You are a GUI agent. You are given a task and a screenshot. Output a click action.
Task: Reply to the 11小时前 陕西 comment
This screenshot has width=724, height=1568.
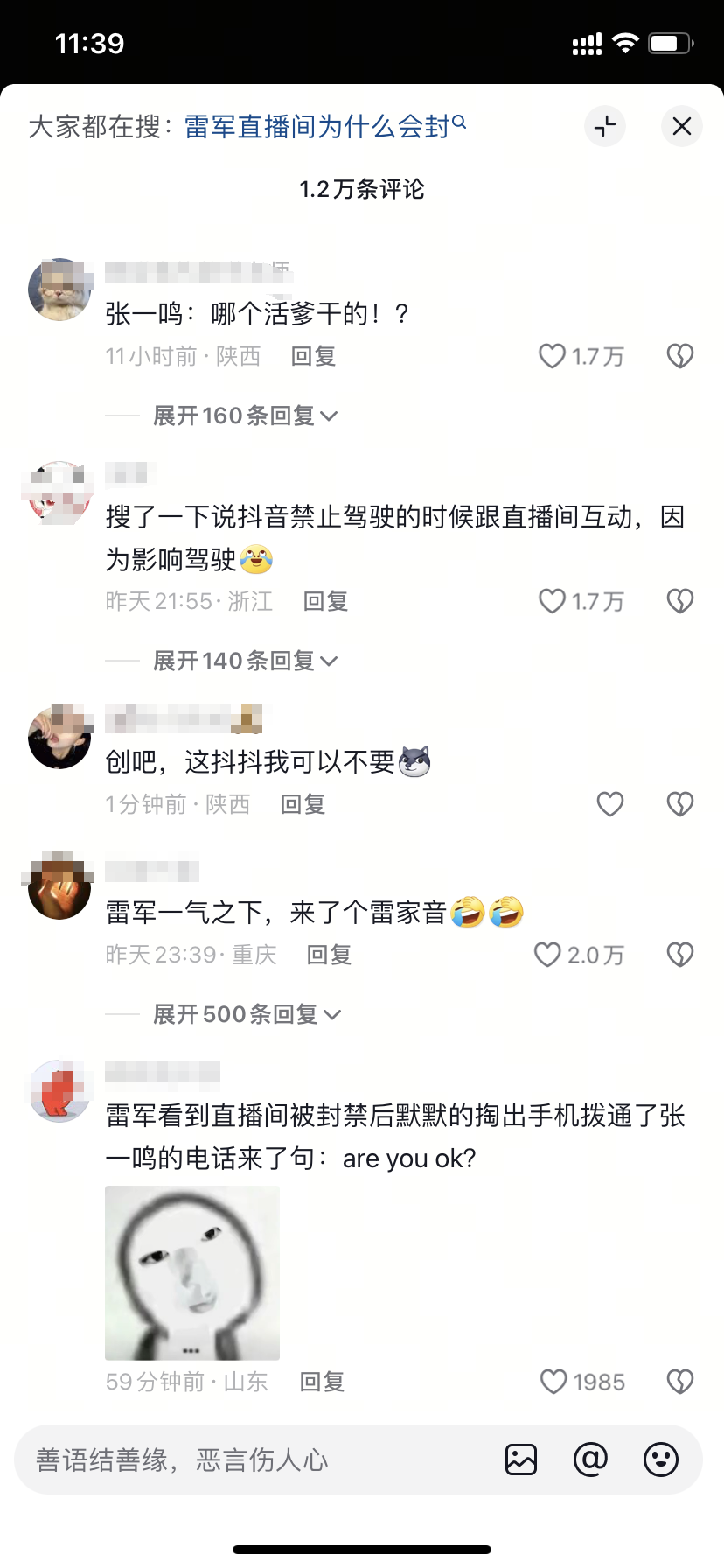click(313, 356)
